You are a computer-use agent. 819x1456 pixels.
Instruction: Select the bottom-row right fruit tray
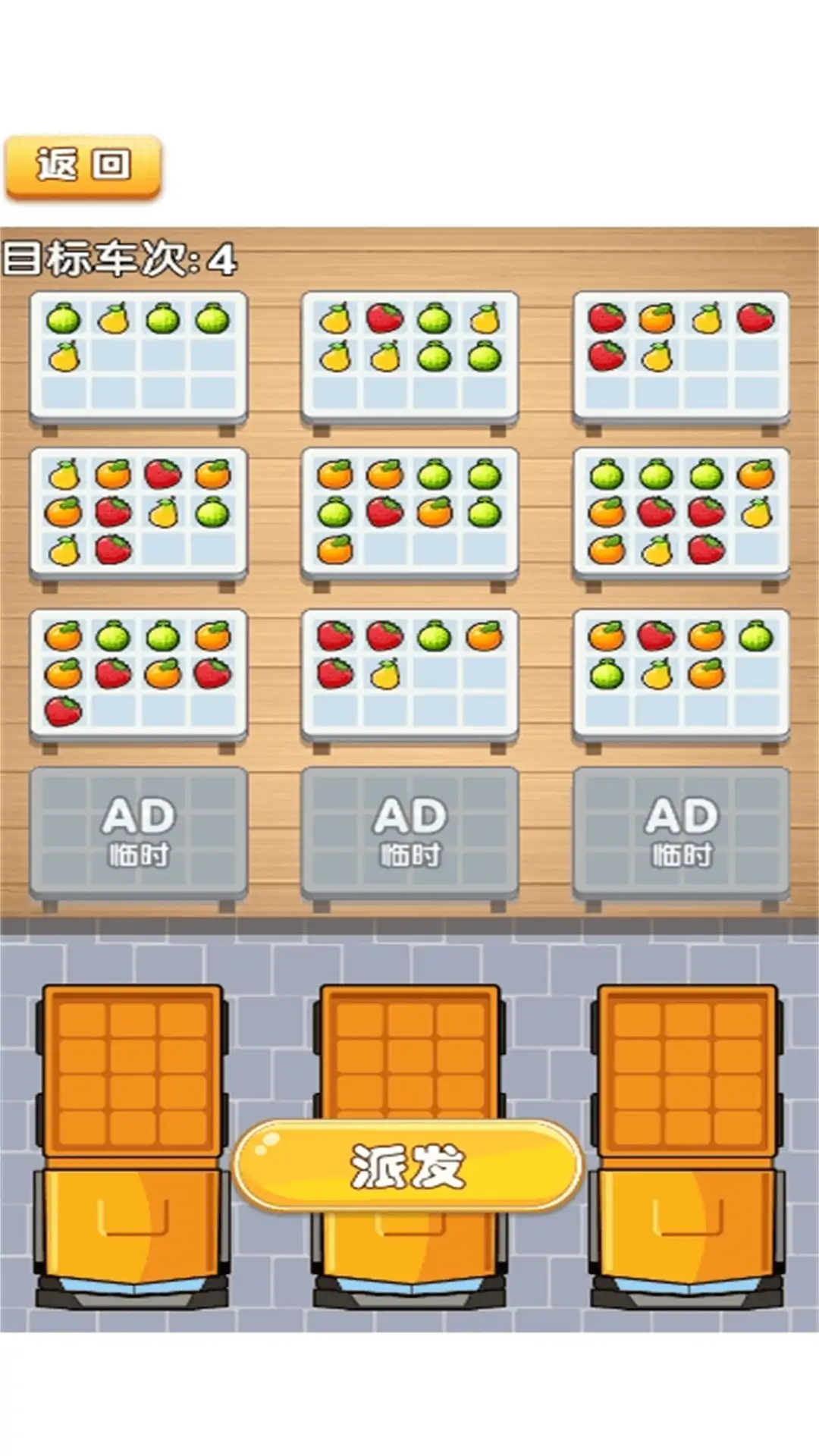(681, 674)
